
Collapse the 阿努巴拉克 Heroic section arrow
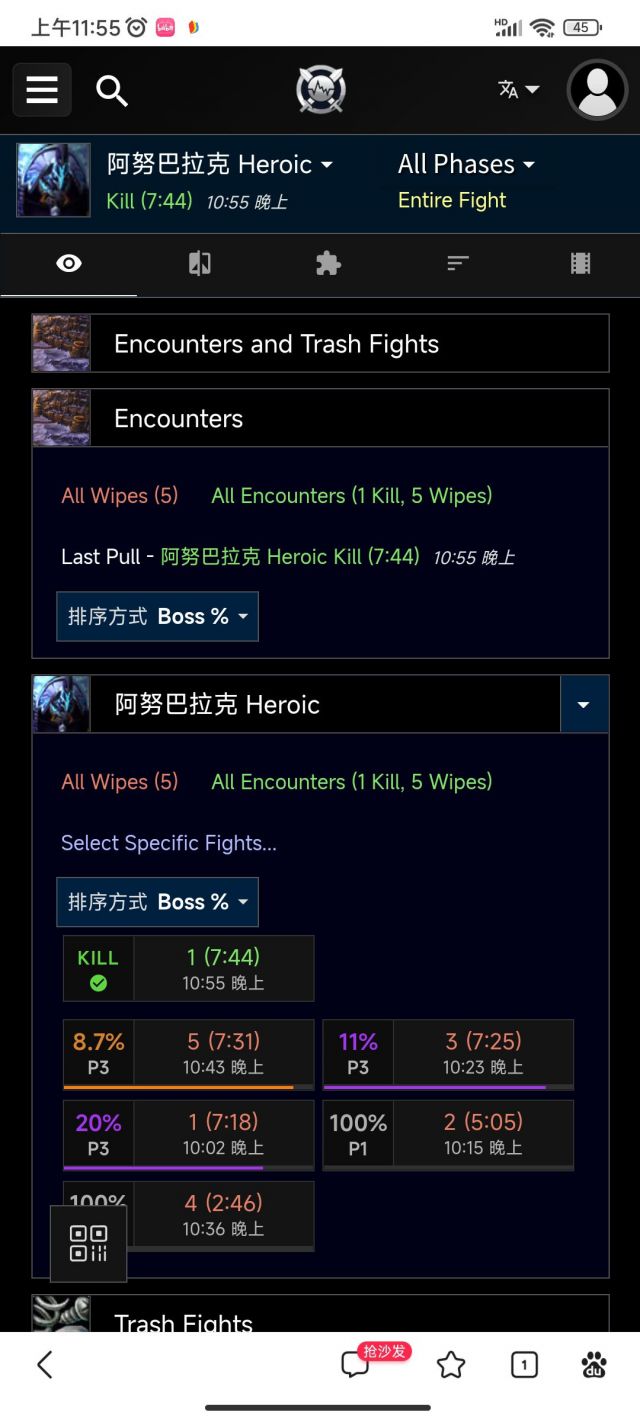(x=584, y=705)
